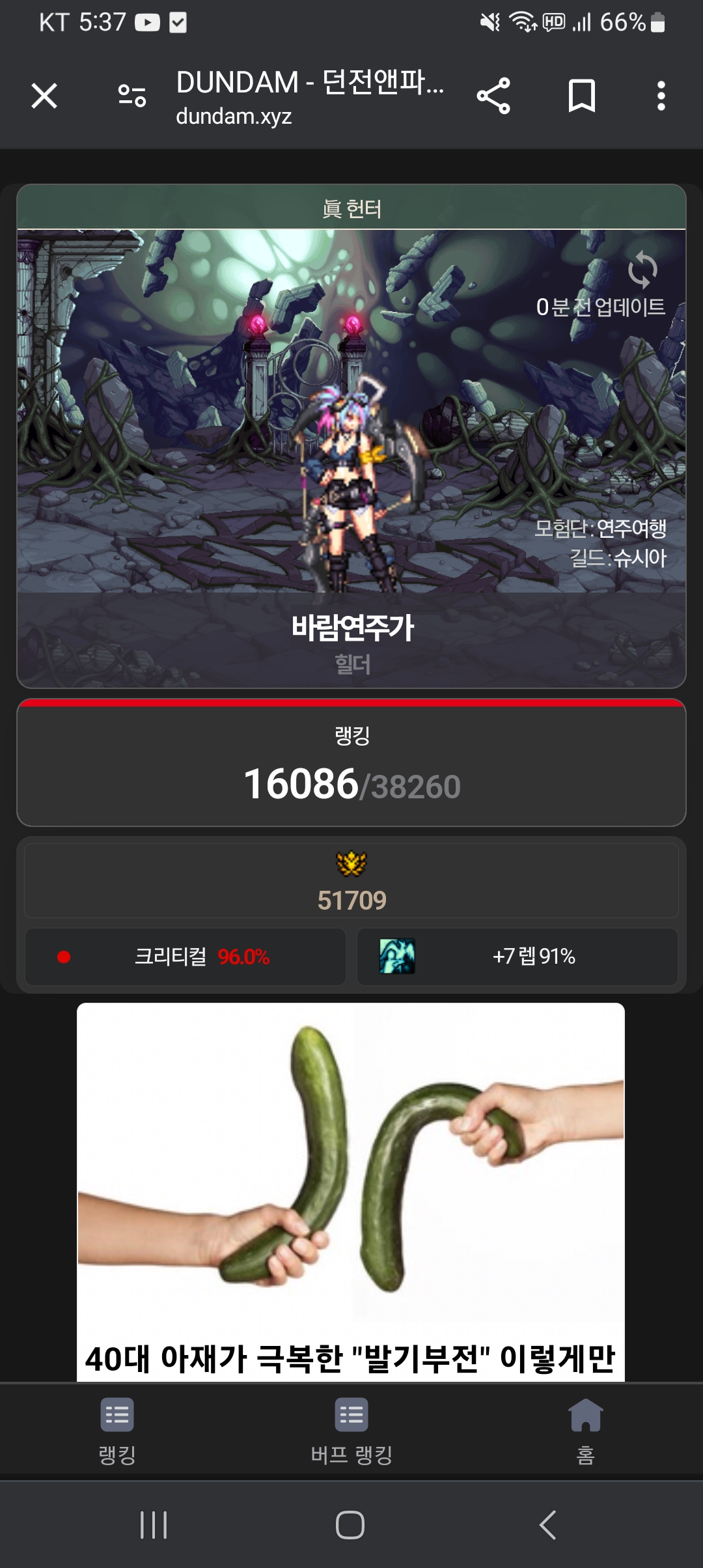Close the browser custom tab
The width and height of the screenshot is (703, 1568).
tap(44, 96)
